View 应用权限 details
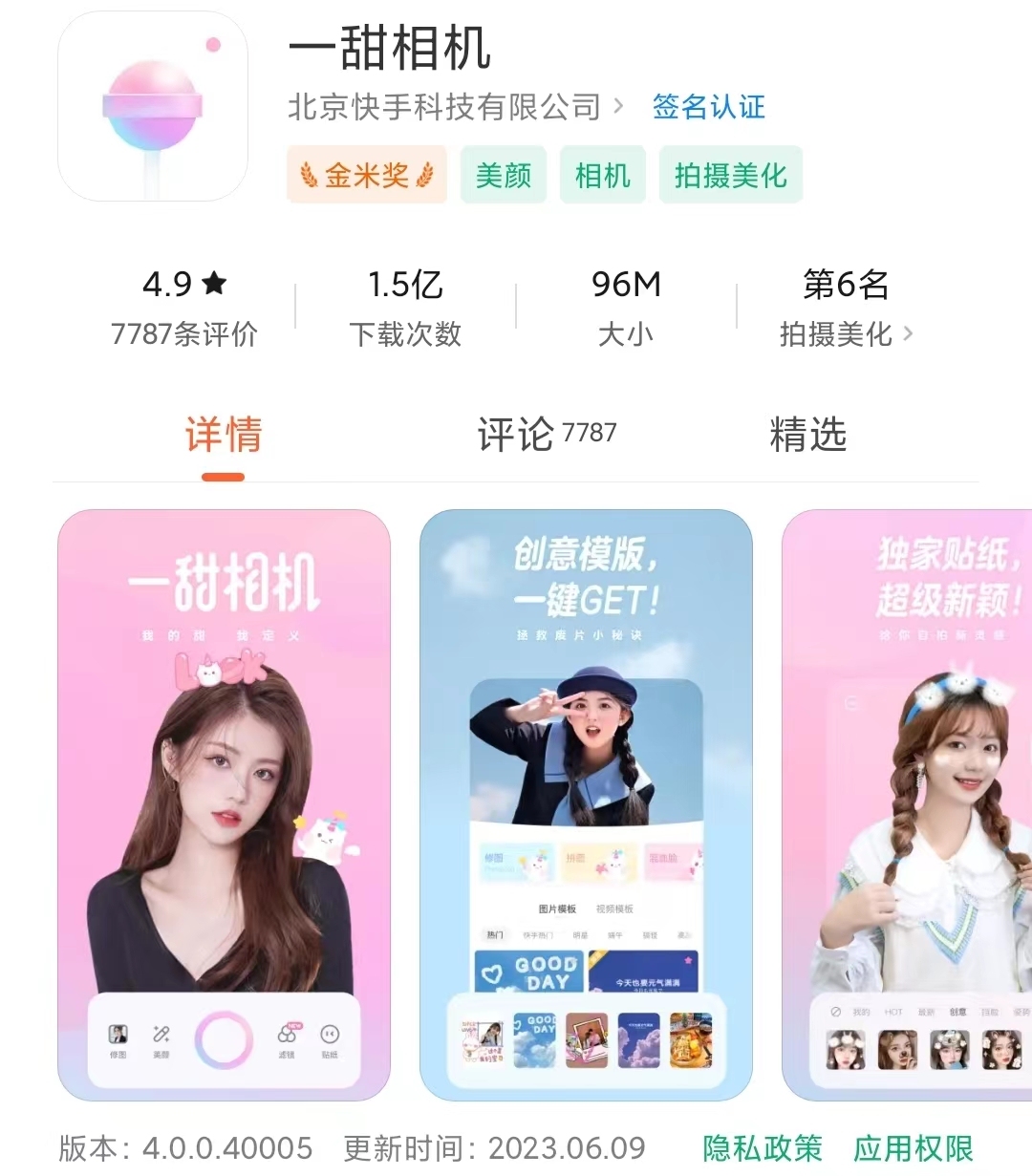The image size is (1032, 1176). point(913,1147)
